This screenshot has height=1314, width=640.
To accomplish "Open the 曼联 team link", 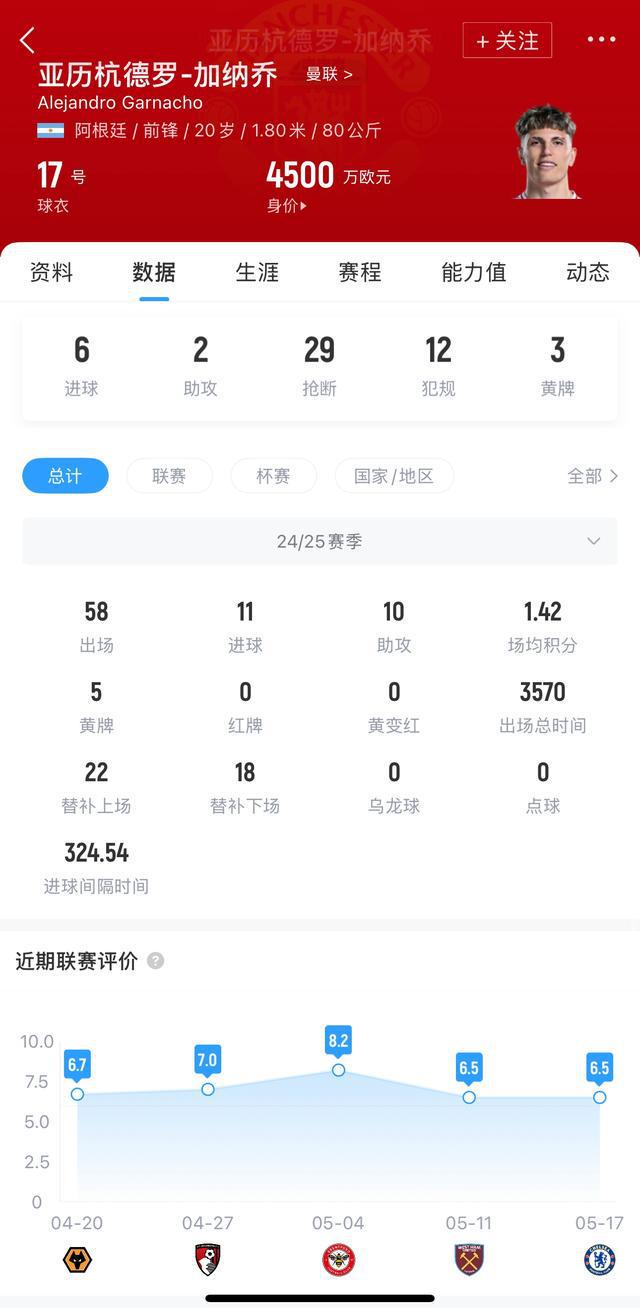I will [329, 74].
